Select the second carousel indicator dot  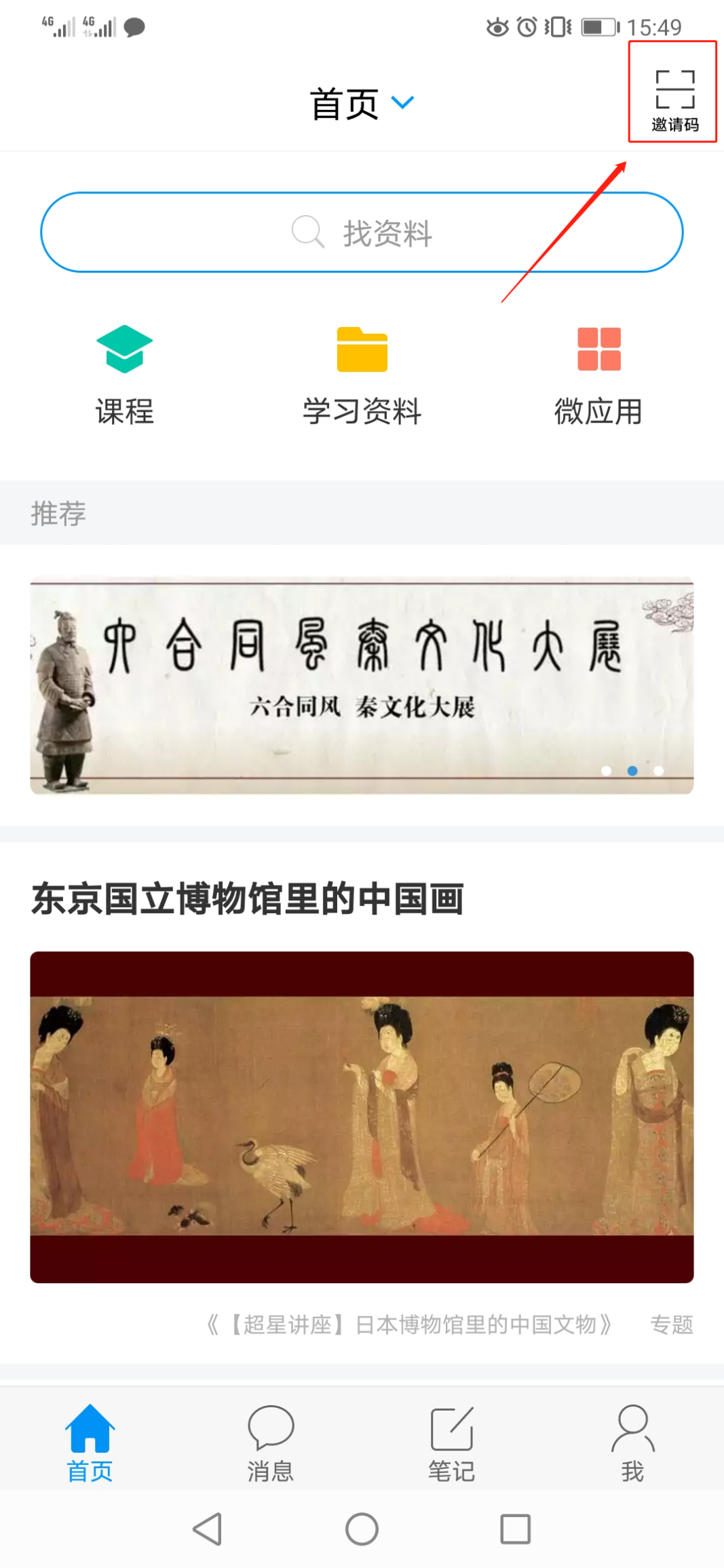pyautogui.click(x=632, y=771)
